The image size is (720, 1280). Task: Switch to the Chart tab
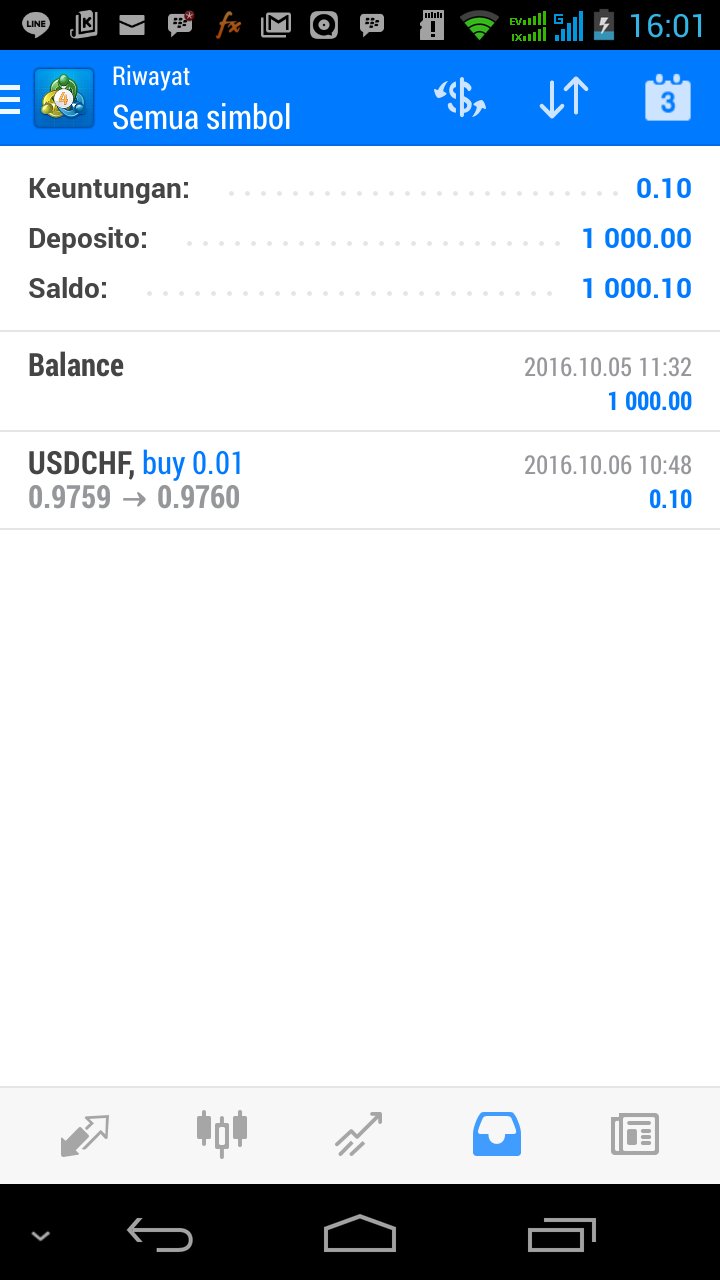click(x=221, y=1135)
